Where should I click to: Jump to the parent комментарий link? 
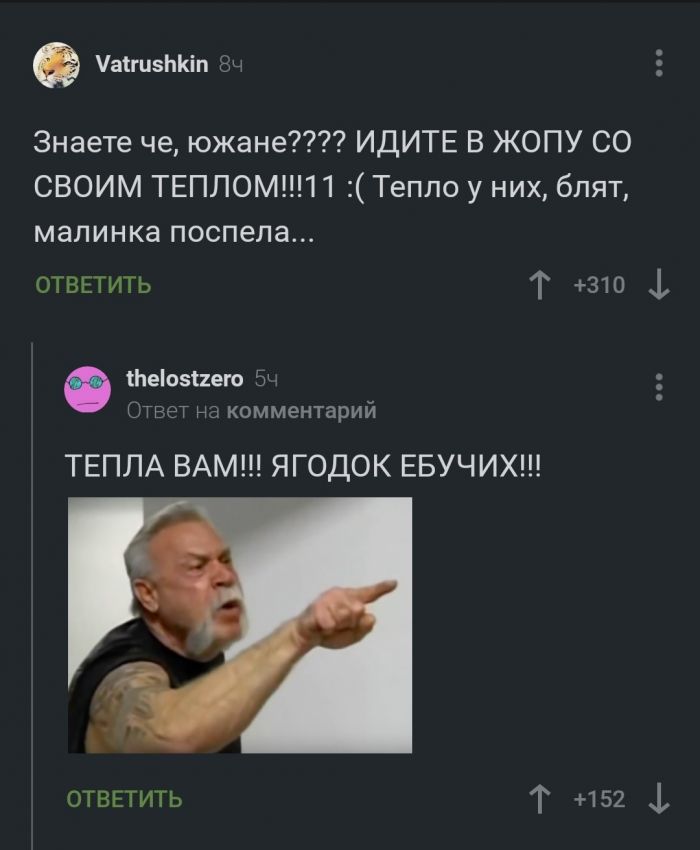(x=301, y=410)
